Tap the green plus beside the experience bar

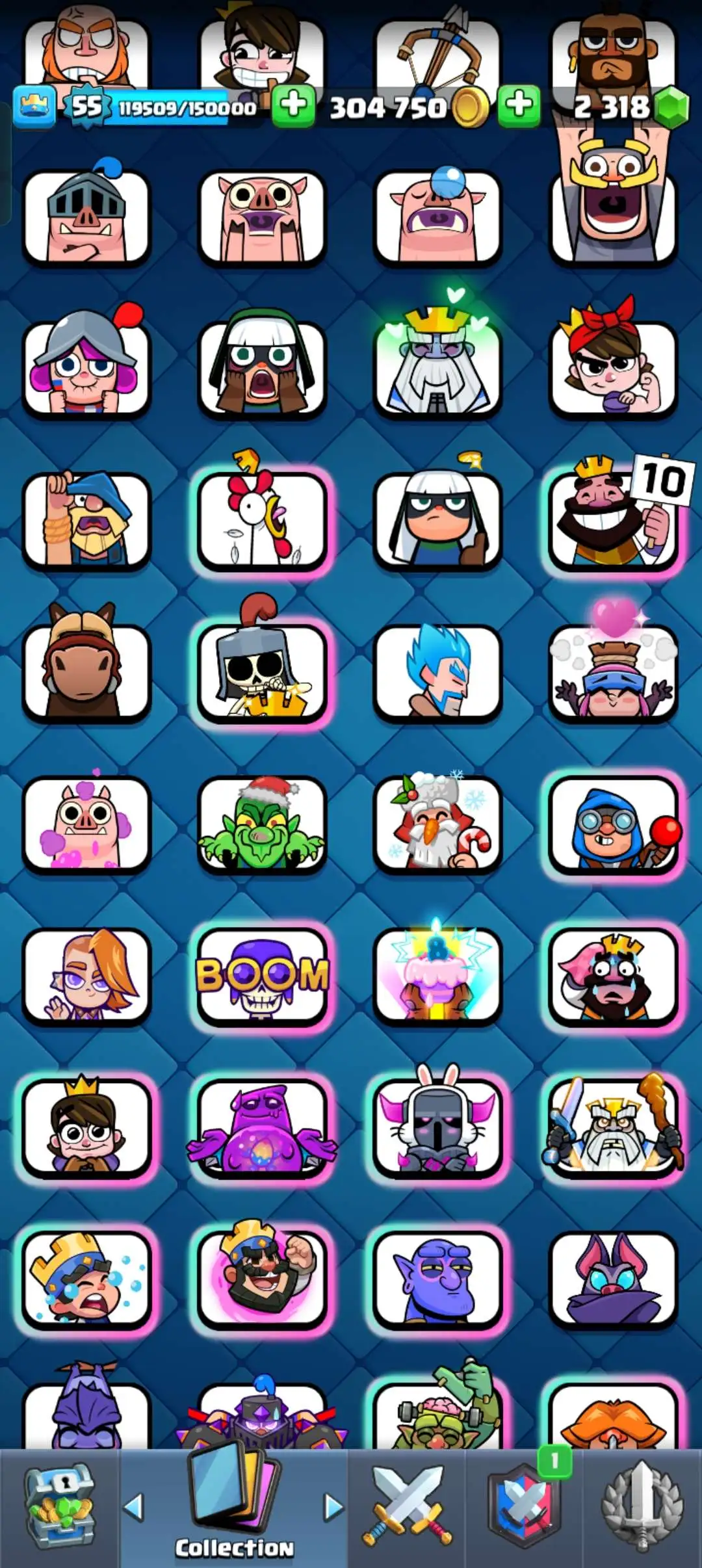[293, 105]
